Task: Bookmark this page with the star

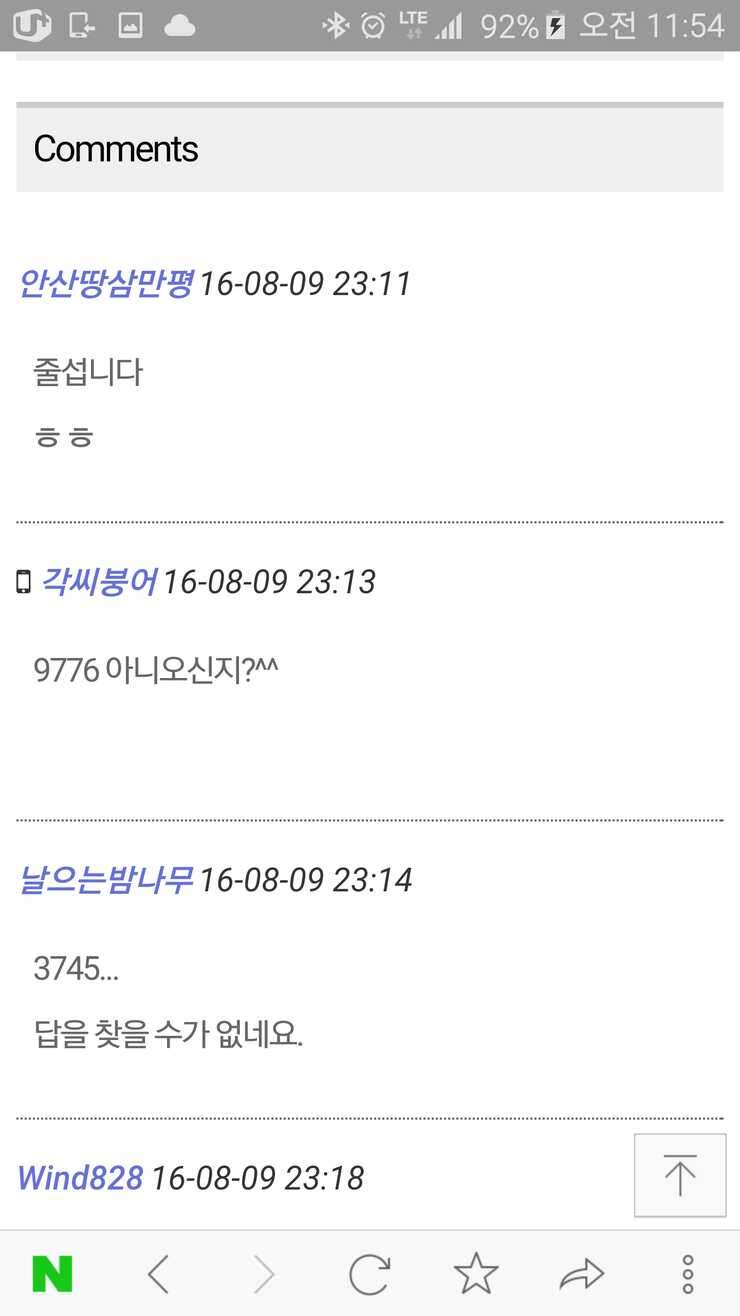Action: tap(476, 1273)
